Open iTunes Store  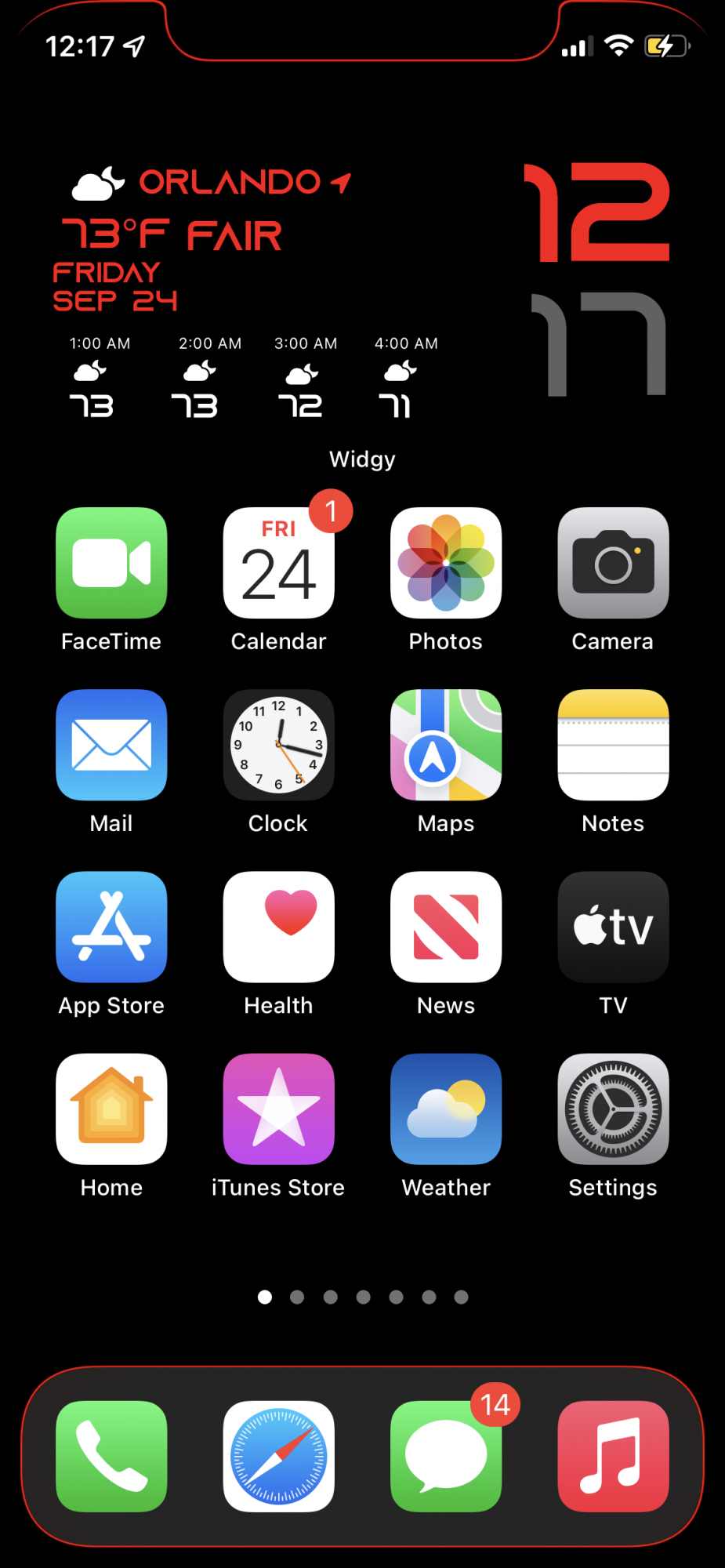click(278, 1109)
